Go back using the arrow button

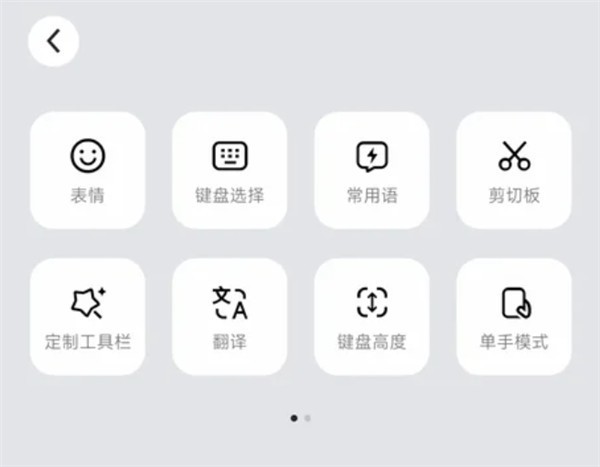54,41
